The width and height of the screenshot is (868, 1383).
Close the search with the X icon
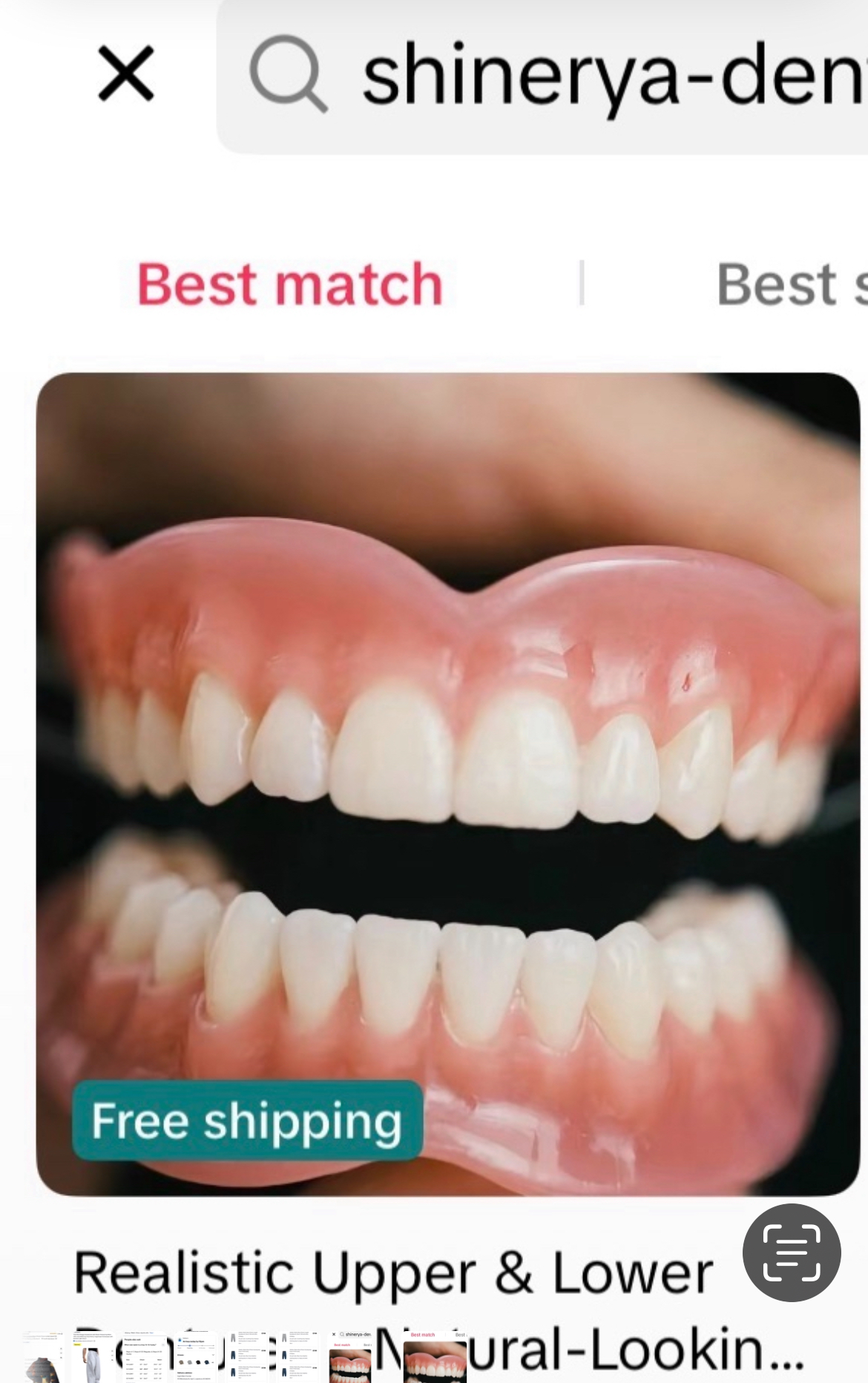(126, 73)
